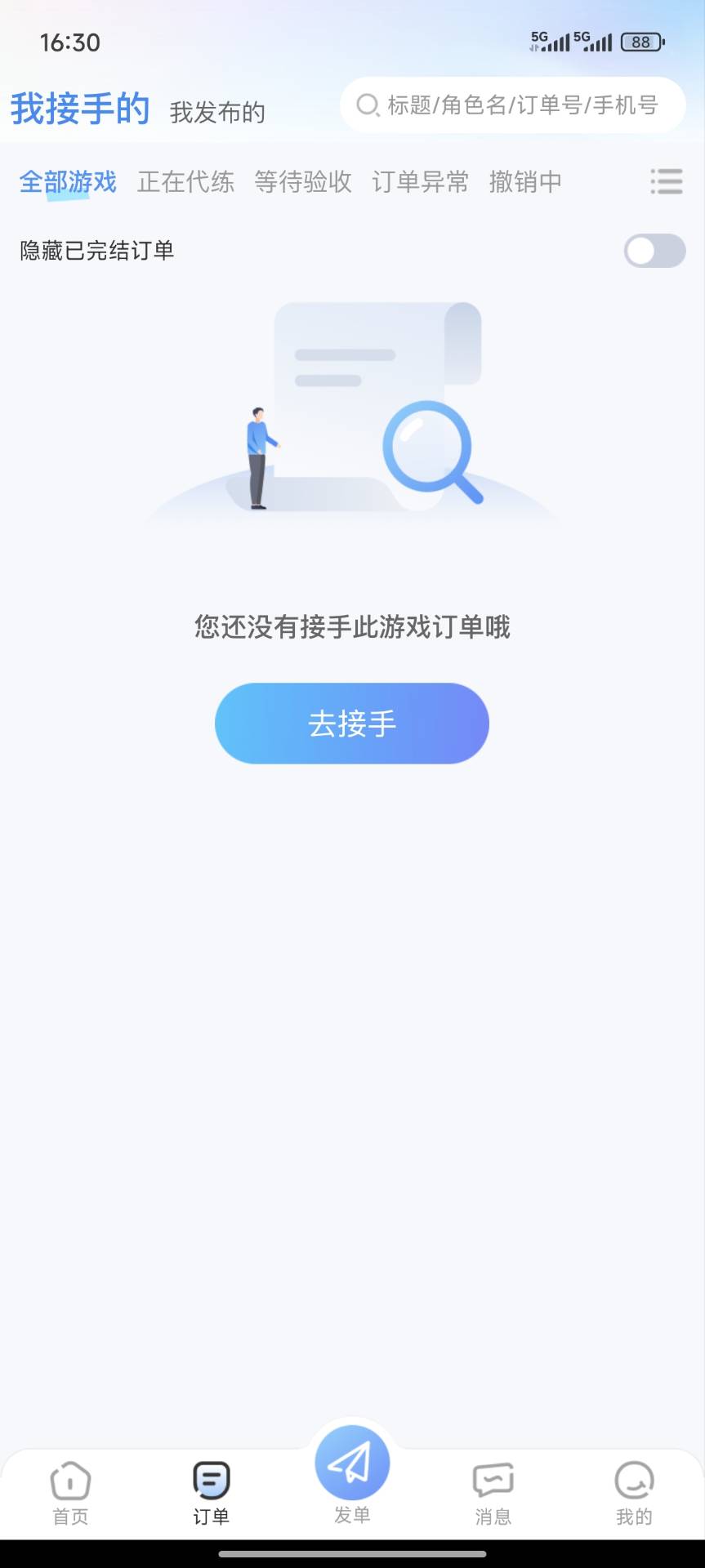Click the search input field
The height and width of the screenshot is (1568, 705).
pos(512,105)
